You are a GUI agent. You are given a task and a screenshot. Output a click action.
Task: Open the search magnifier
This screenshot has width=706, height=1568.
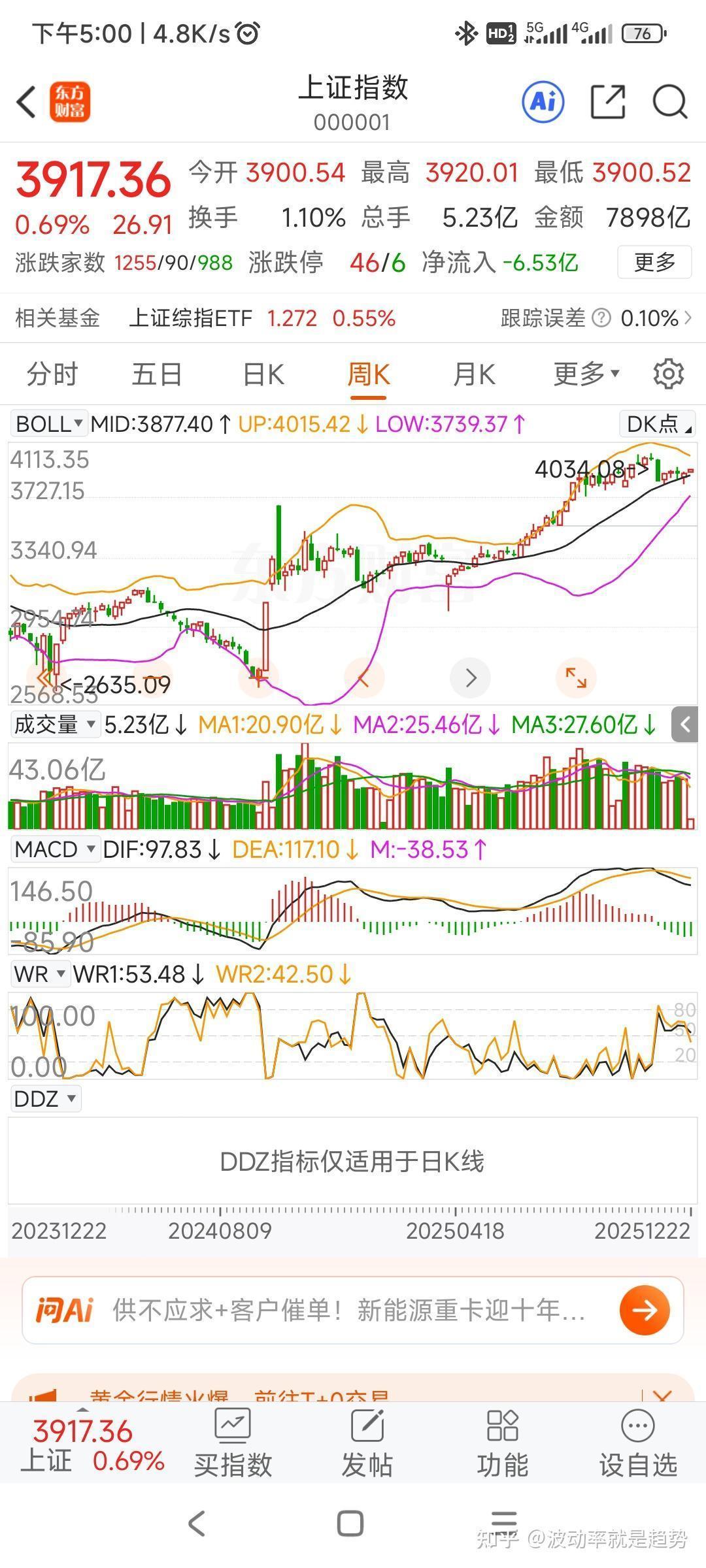(x=670, y=102)
